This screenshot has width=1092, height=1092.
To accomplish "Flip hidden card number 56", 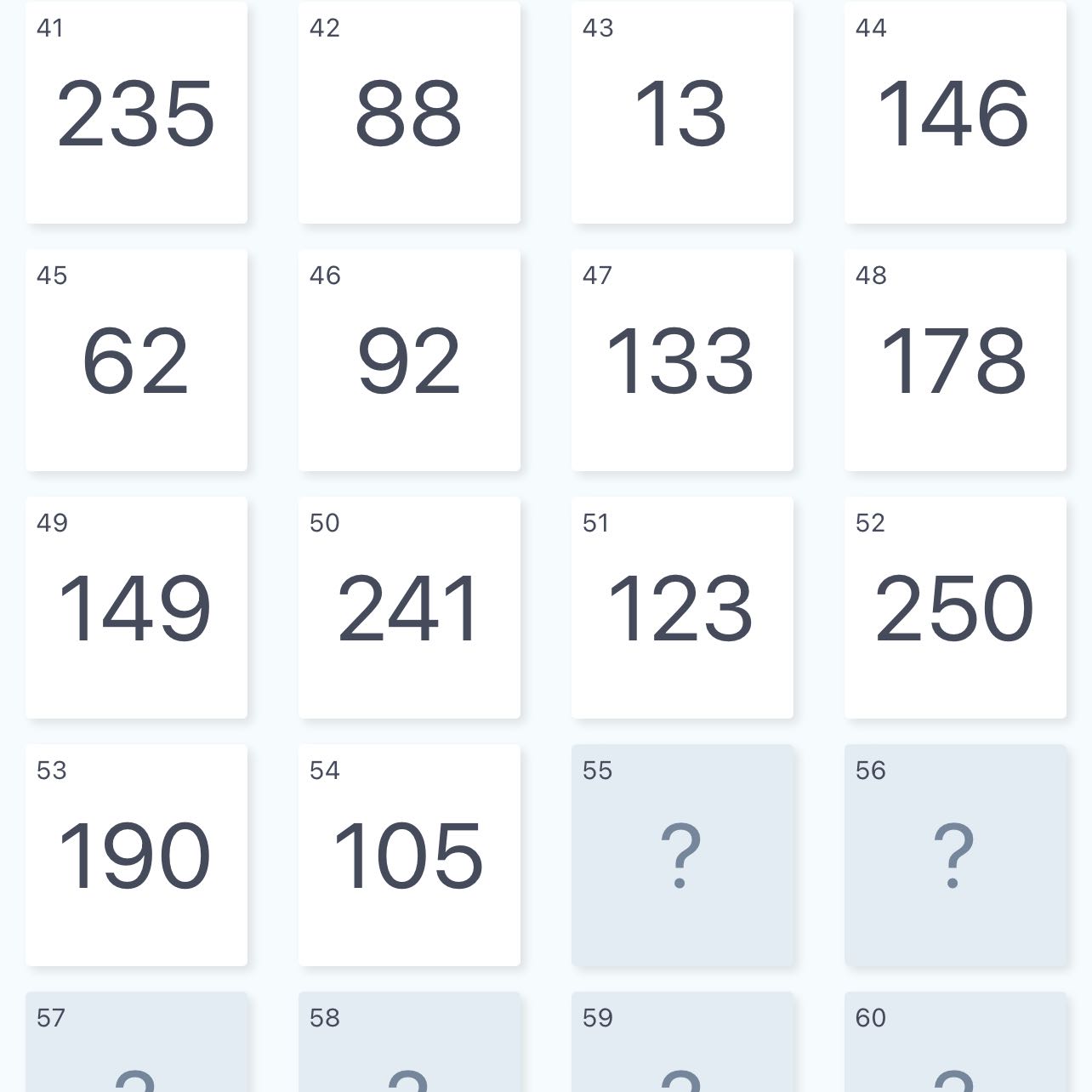I will [955, 855].
